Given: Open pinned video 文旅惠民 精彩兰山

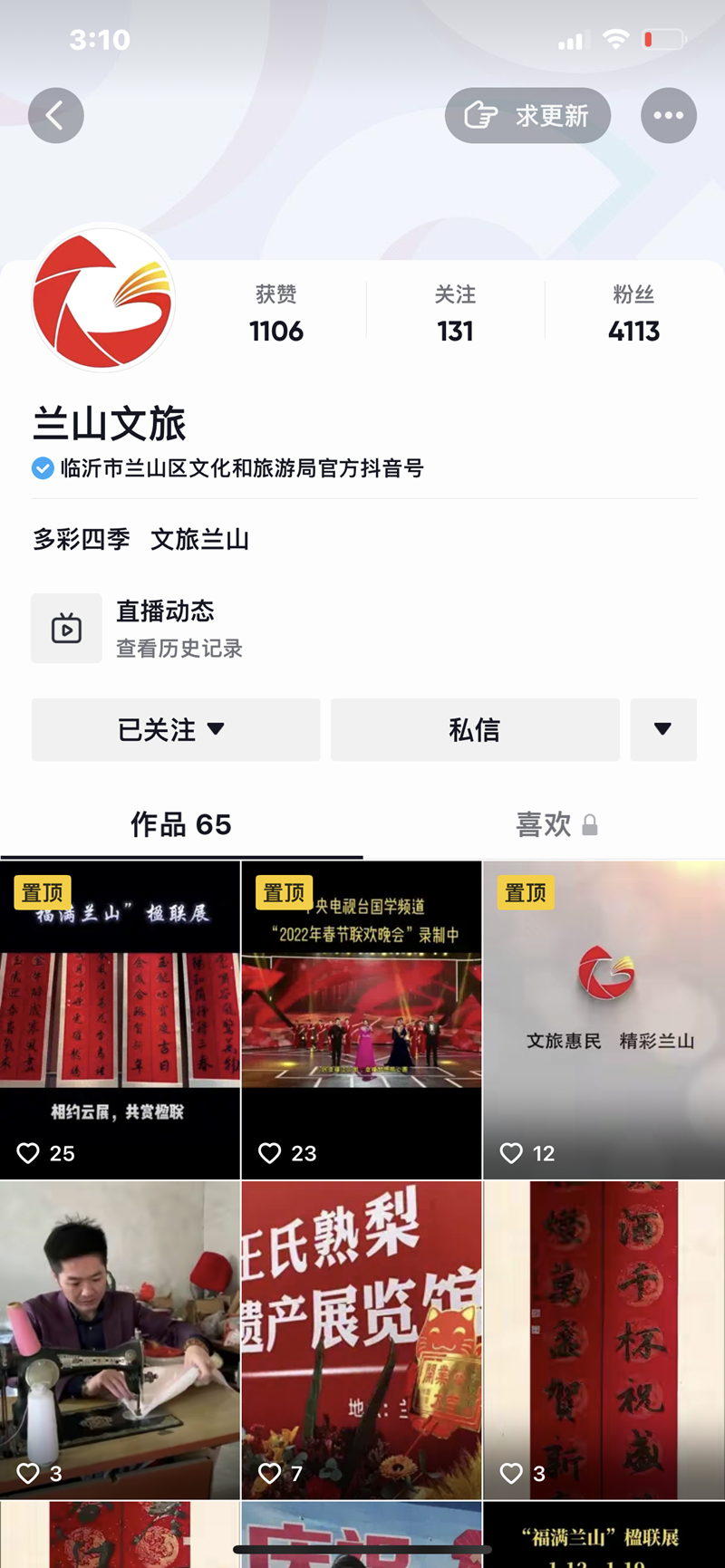Looking at the screenshot, I should coord(604,1020).
